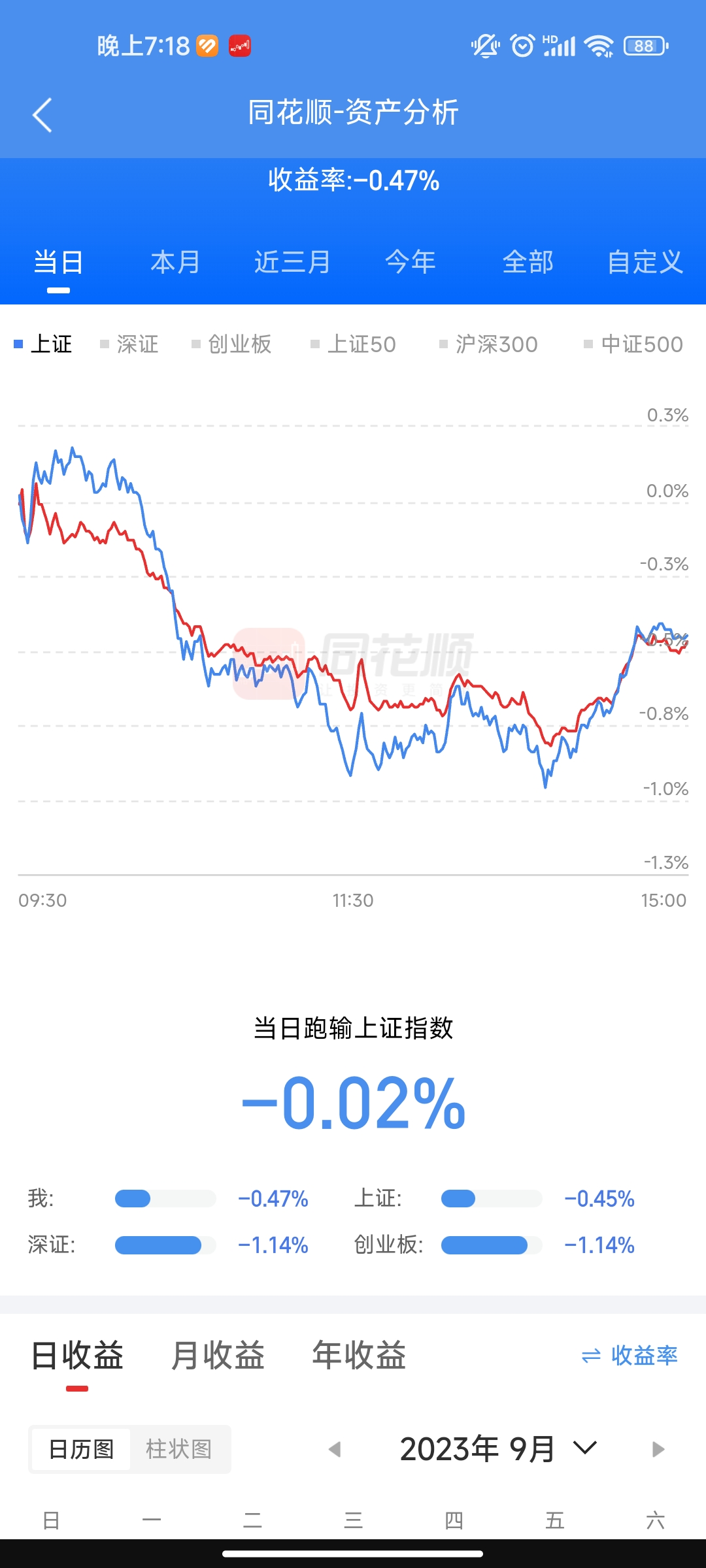Switch to the 年收益 tab
The width and height of the screenshot is (706, 1568).
[x=359, y=1356]
